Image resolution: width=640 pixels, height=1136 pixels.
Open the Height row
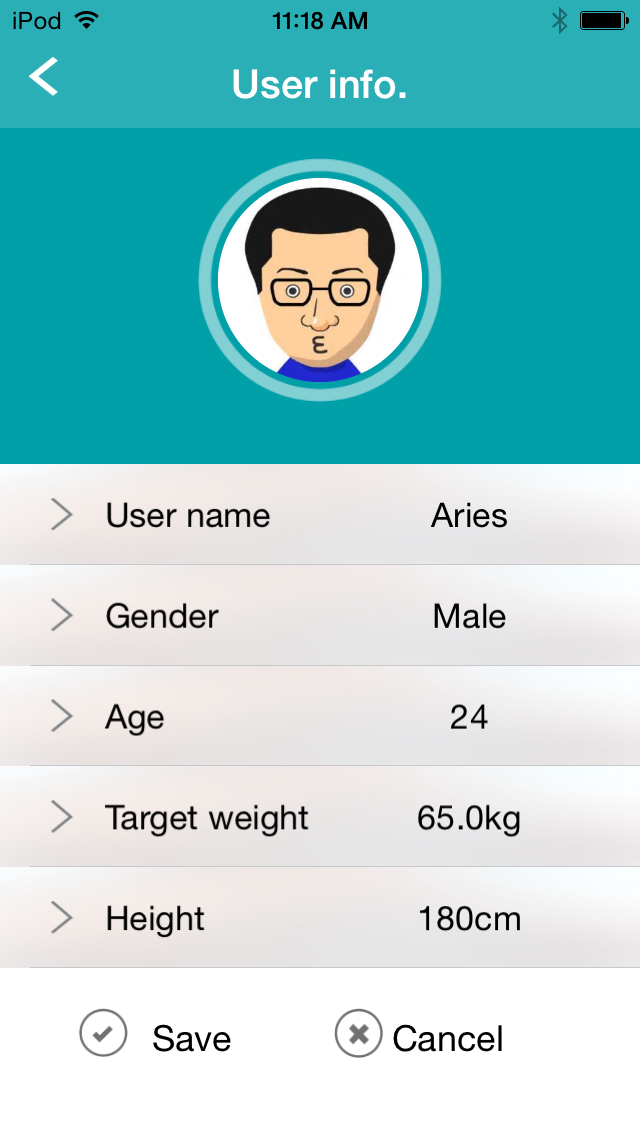320,917
